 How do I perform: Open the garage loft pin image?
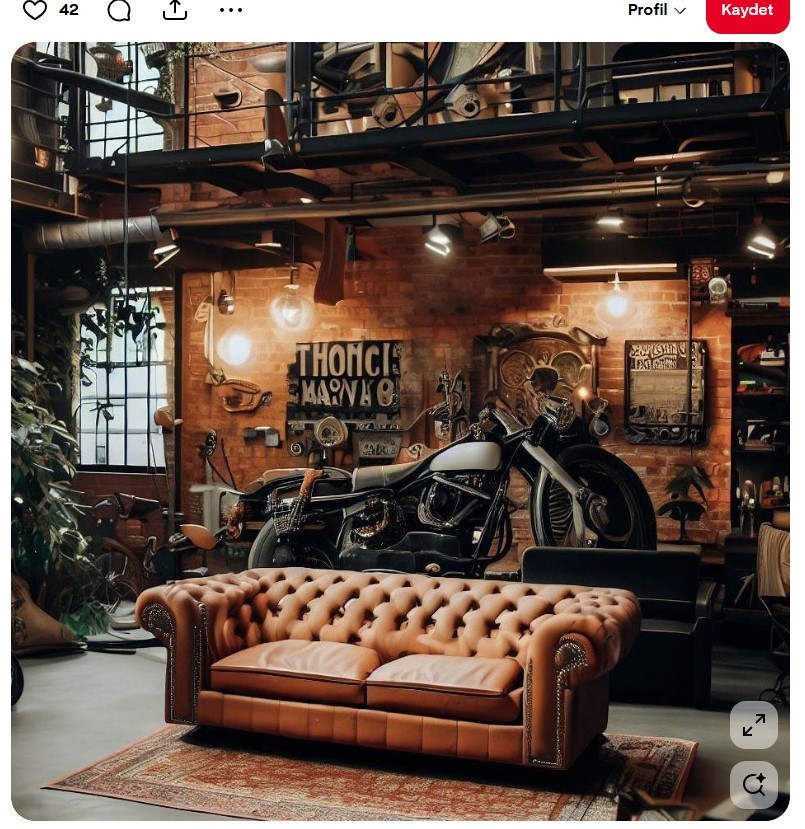click(x=400, y=400)
